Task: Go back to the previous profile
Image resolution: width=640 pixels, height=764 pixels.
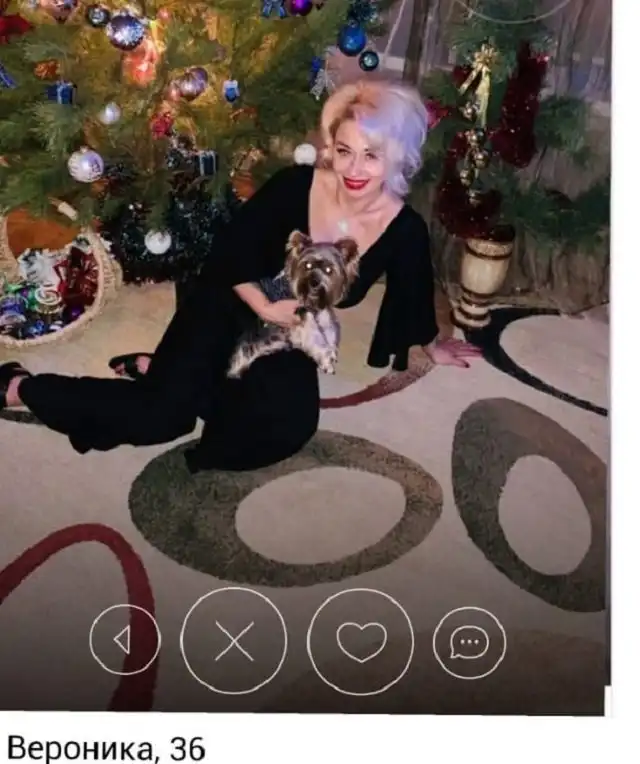Action: [124, 641]
